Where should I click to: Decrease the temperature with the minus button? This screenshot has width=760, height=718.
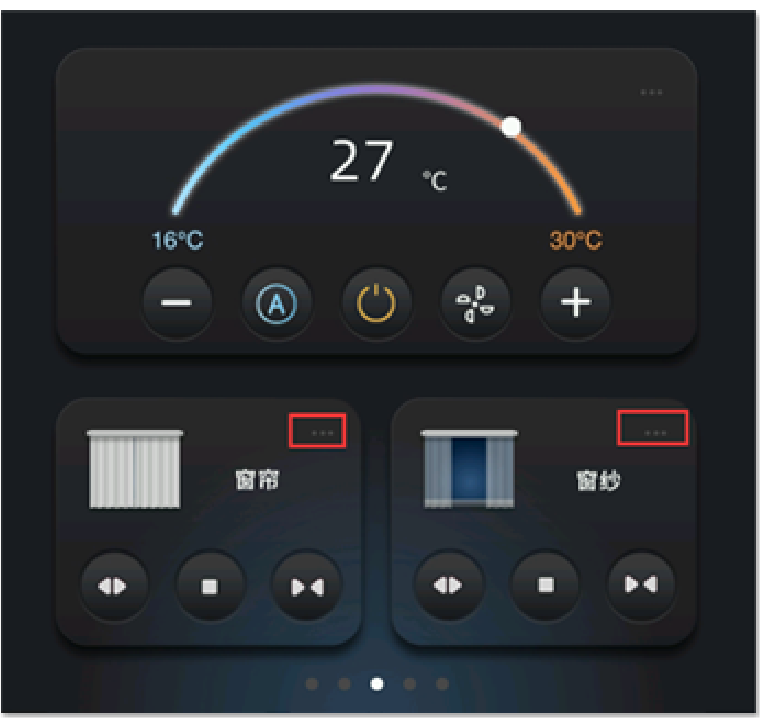point(177,303)
